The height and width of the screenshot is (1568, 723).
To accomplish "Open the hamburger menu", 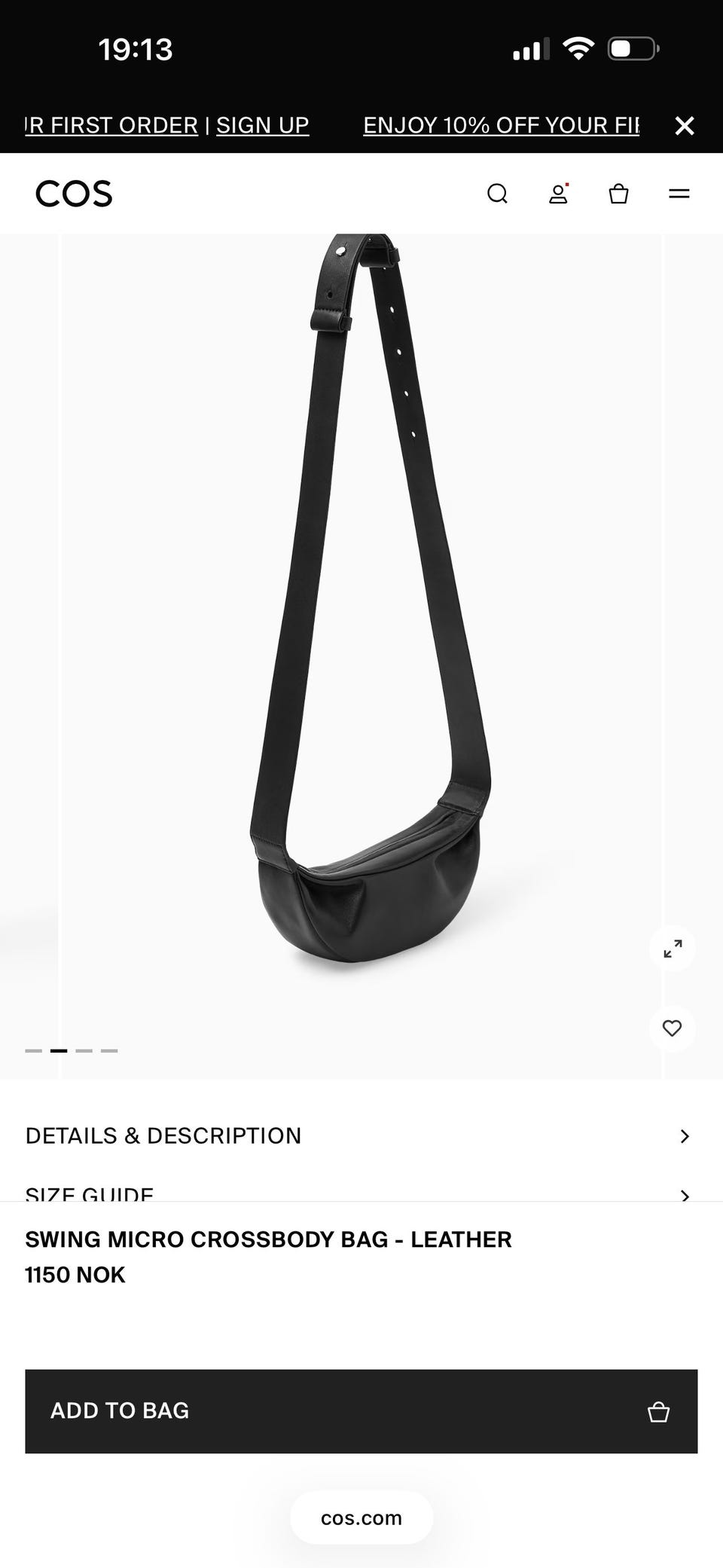I will (679, 194).
